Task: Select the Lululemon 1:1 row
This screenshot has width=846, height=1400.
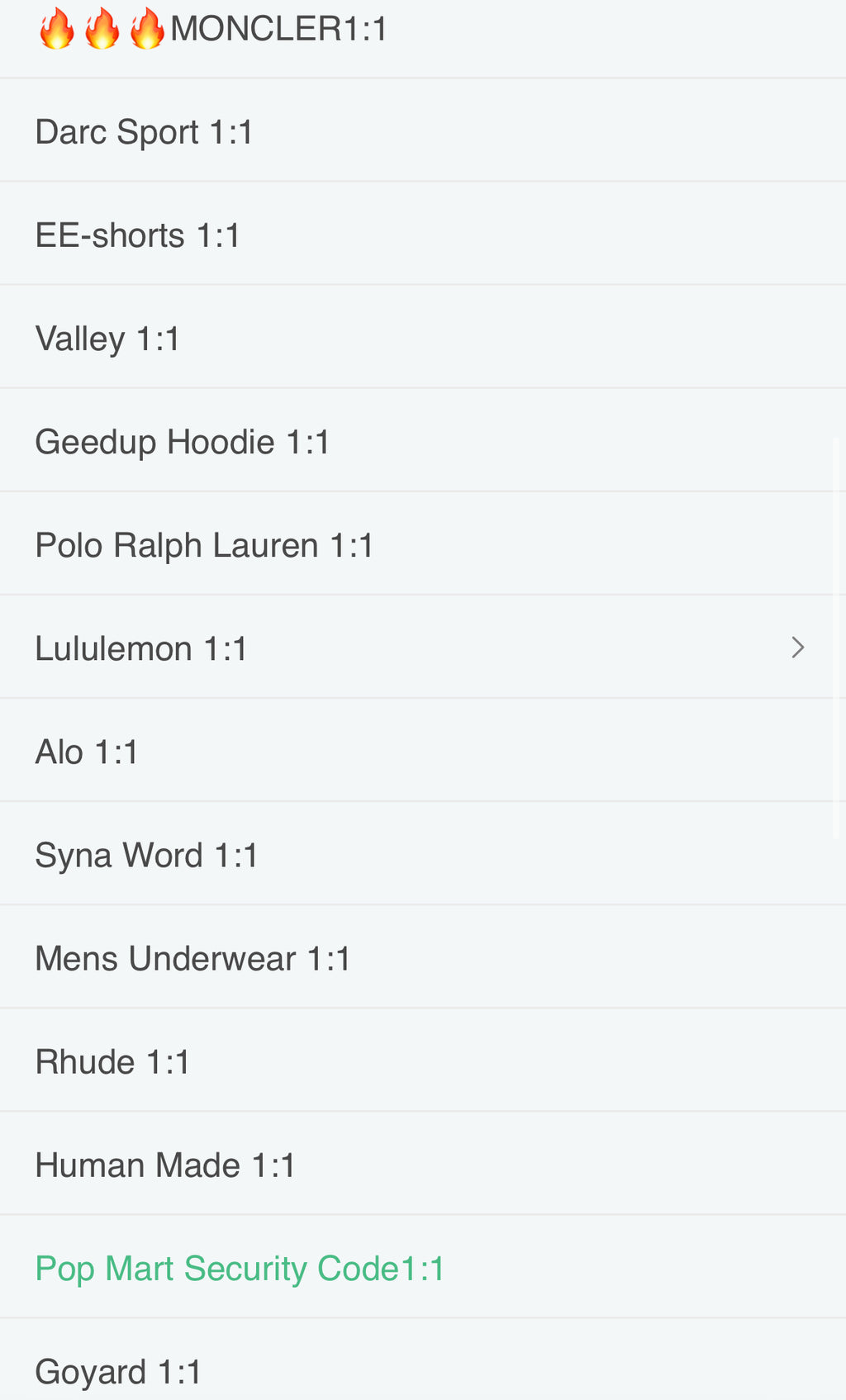Action: pos(141,648)
